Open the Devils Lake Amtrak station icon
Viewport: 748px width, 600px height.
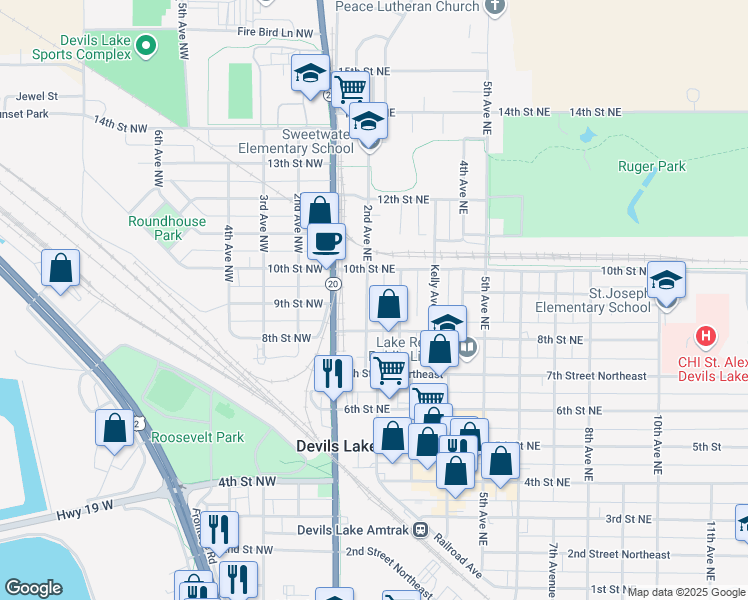click(x=422, y=529)
